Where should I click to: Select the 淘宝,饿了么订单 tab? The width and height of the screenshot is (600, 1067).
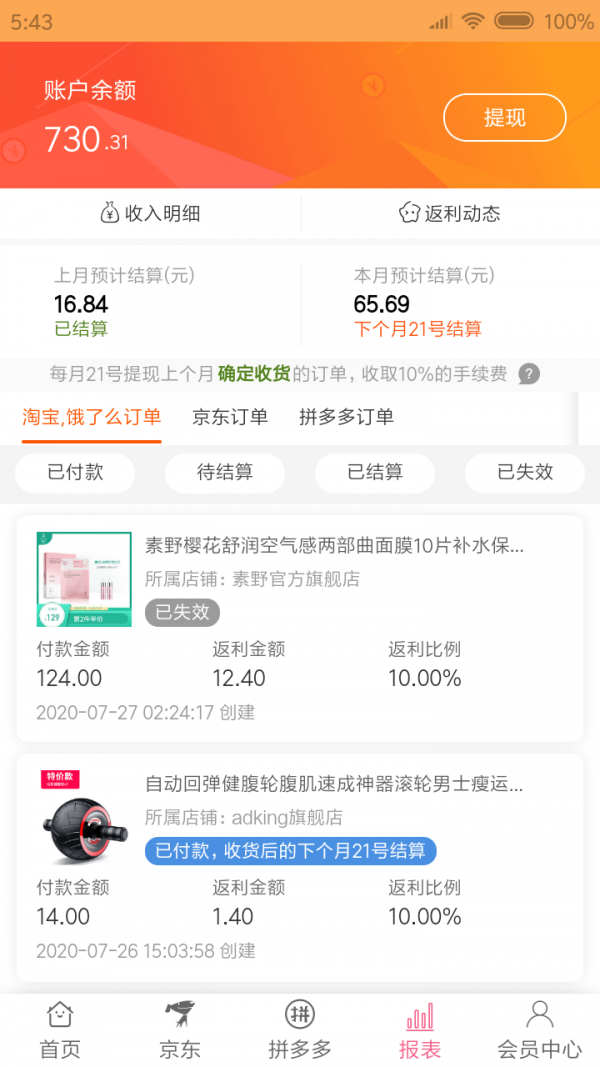91,417
